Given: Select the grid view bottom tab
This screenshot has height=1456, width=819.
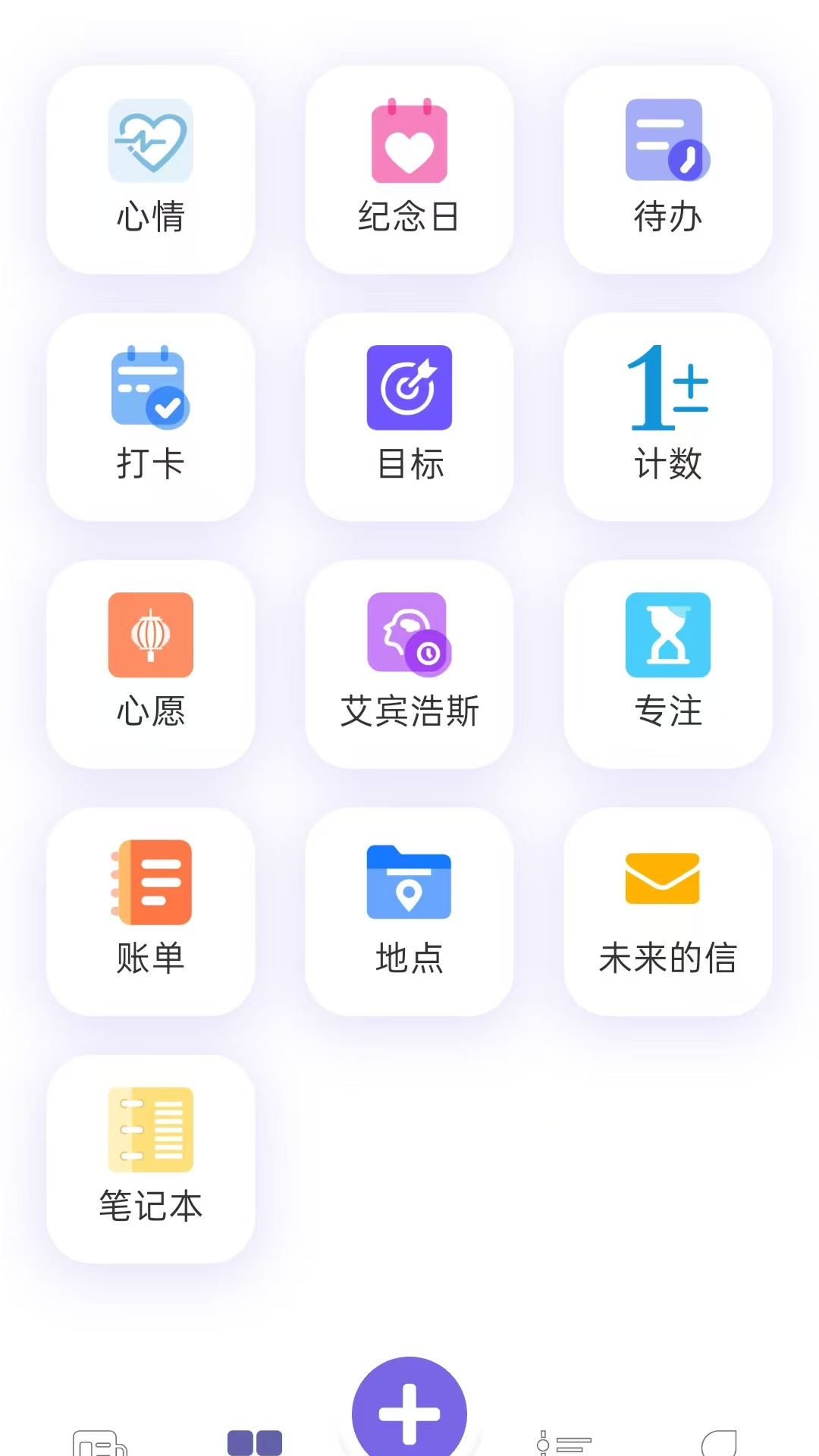Looking at the screenshot, I should point(255,1442).
